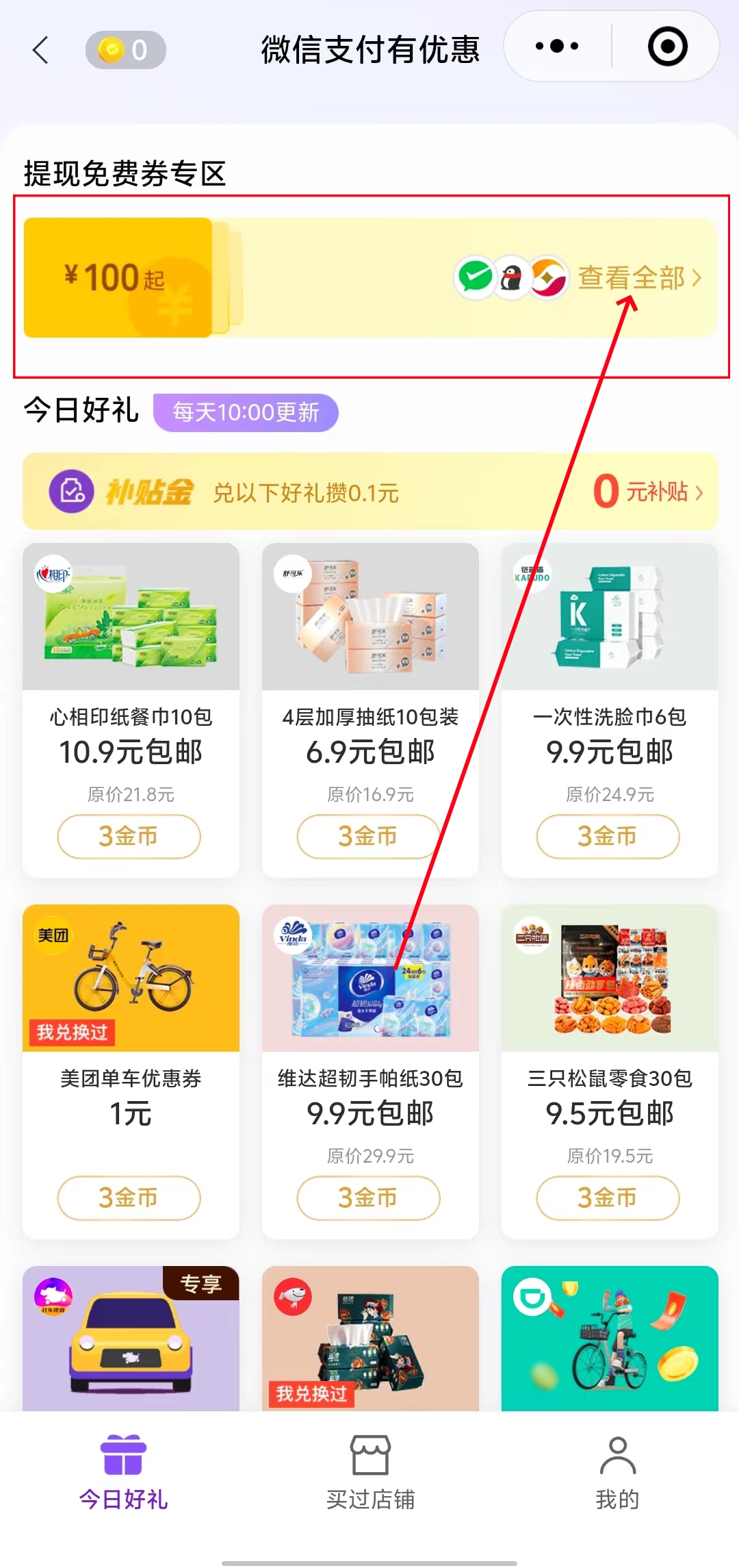Open the 三只松鼠零食30包 product card

point(610,1013)
